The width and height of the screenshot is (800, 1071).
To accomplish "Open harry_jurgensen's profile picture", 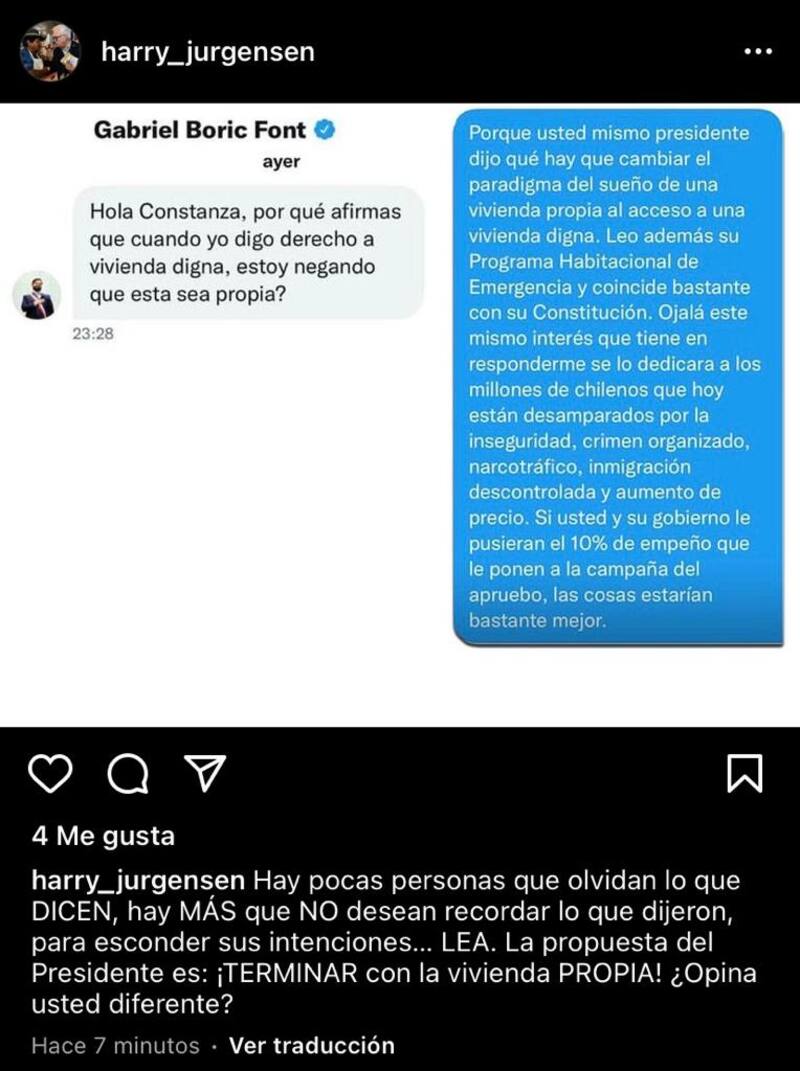I will click(x=50, y=51).
